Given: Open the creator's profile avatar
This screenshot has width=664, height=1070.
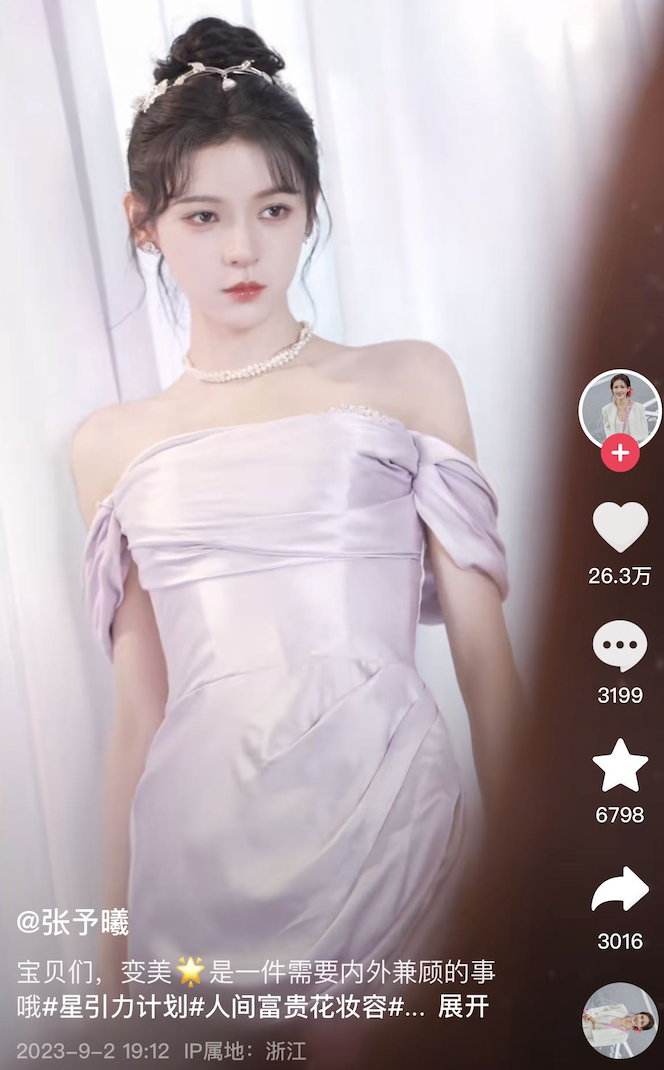Looking at the screenshot, I should point(619,408).
